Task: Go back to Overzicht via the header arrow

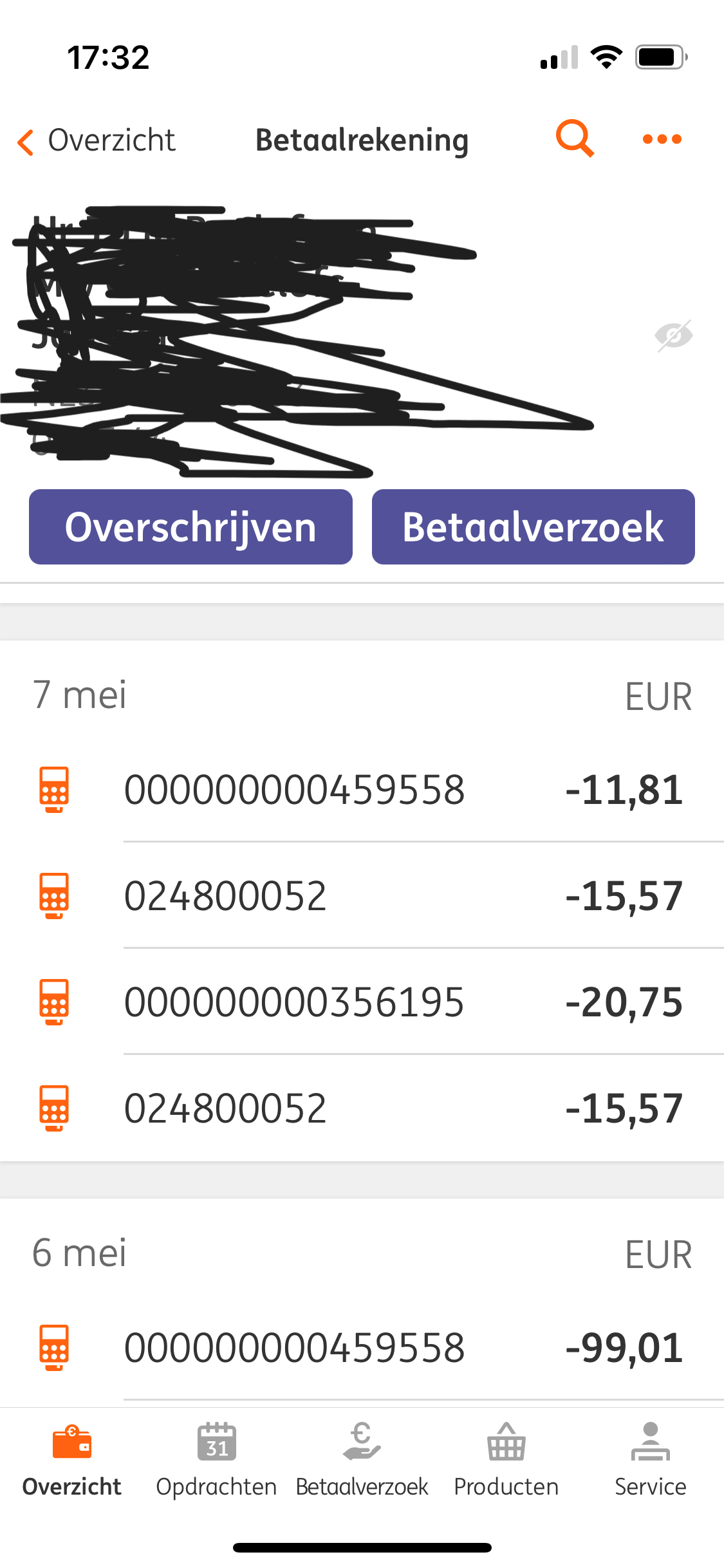Action: [27, 141]
